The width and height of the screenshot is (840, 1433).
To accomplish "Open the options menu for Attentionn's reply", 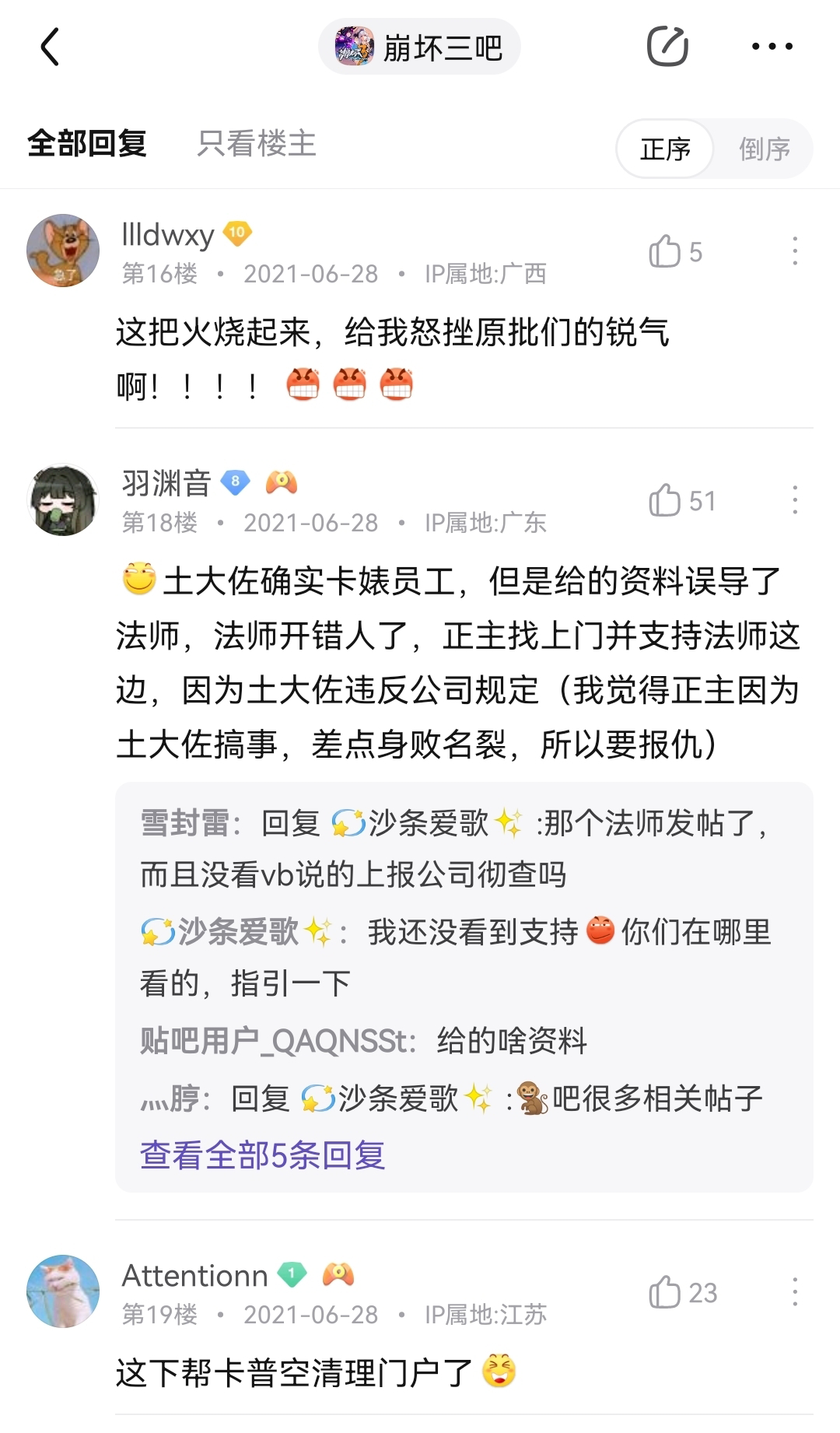I will pyautogui.click(x=794, y=1292).
